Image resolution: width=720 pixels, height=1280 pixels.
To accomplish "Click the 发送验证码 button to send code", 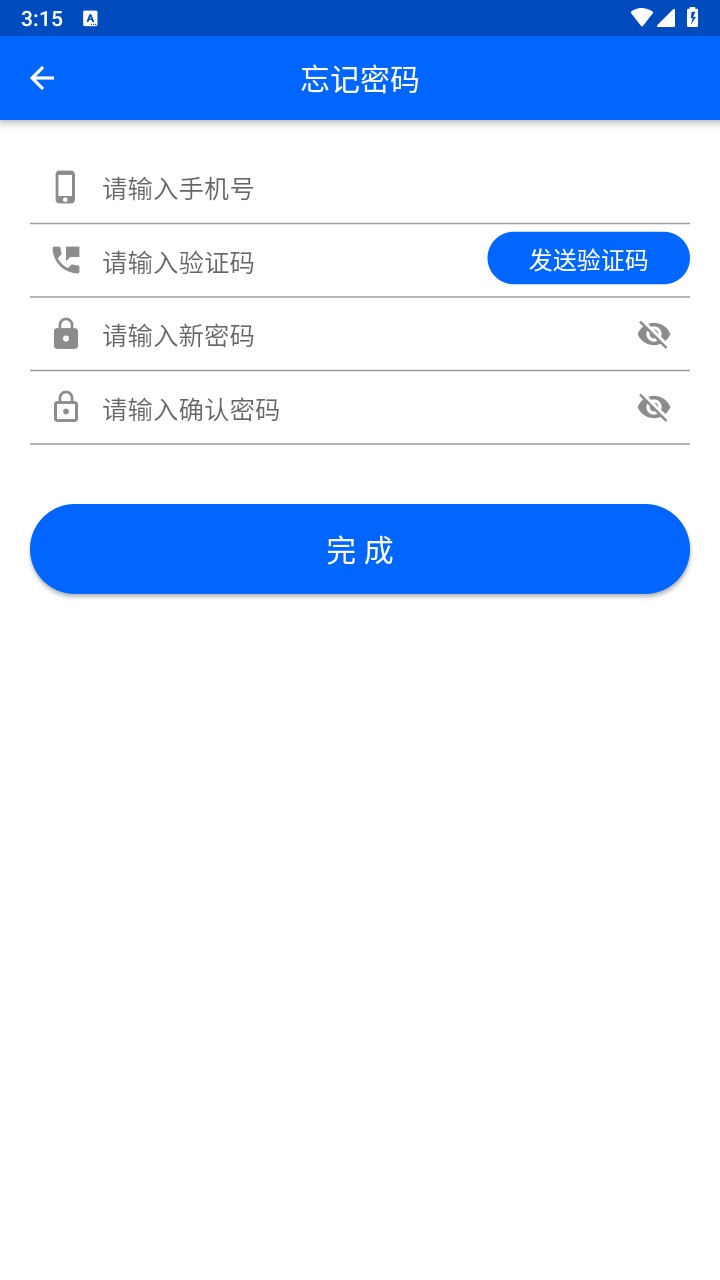I will click(588, 258).
